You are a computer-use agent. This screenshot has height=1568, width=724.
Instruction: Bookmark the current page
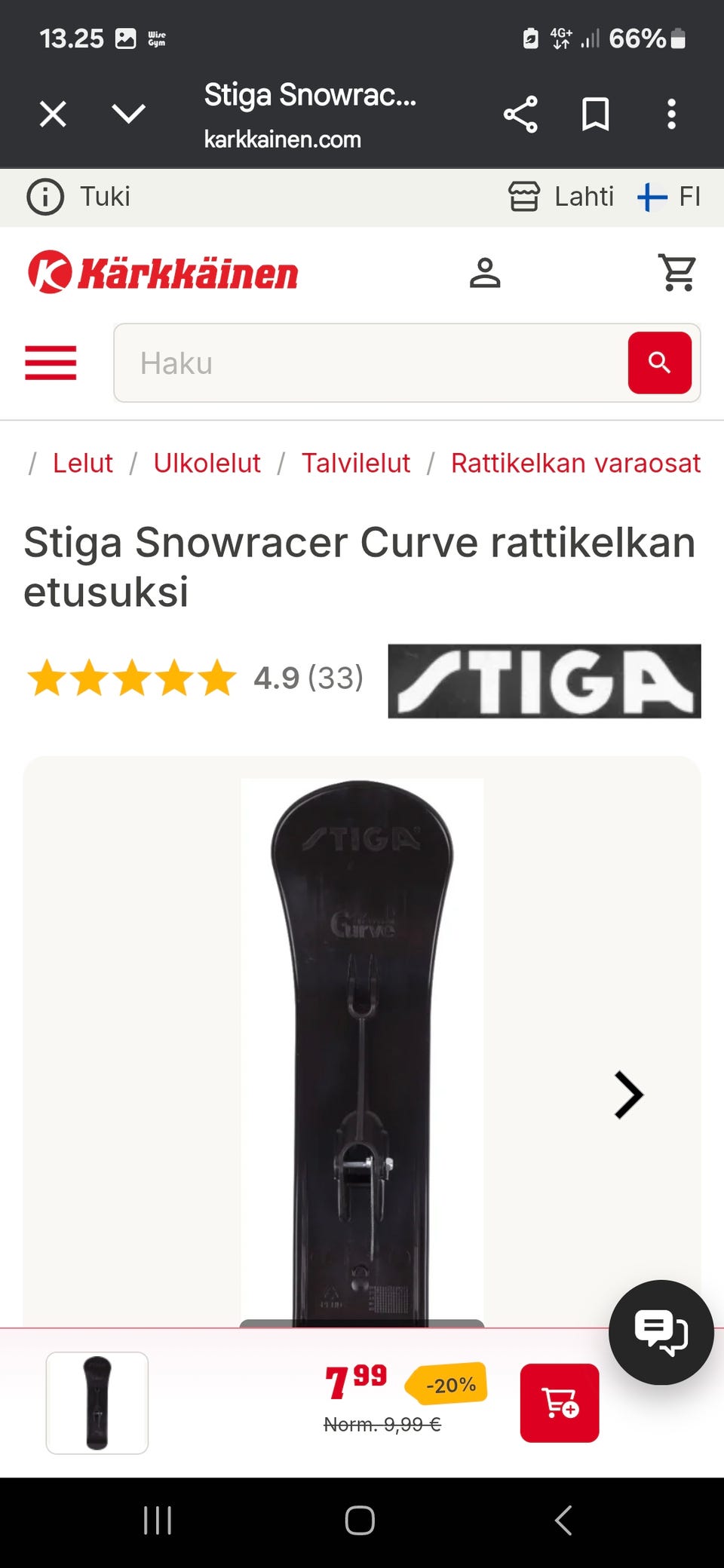(x=595, y=114)
